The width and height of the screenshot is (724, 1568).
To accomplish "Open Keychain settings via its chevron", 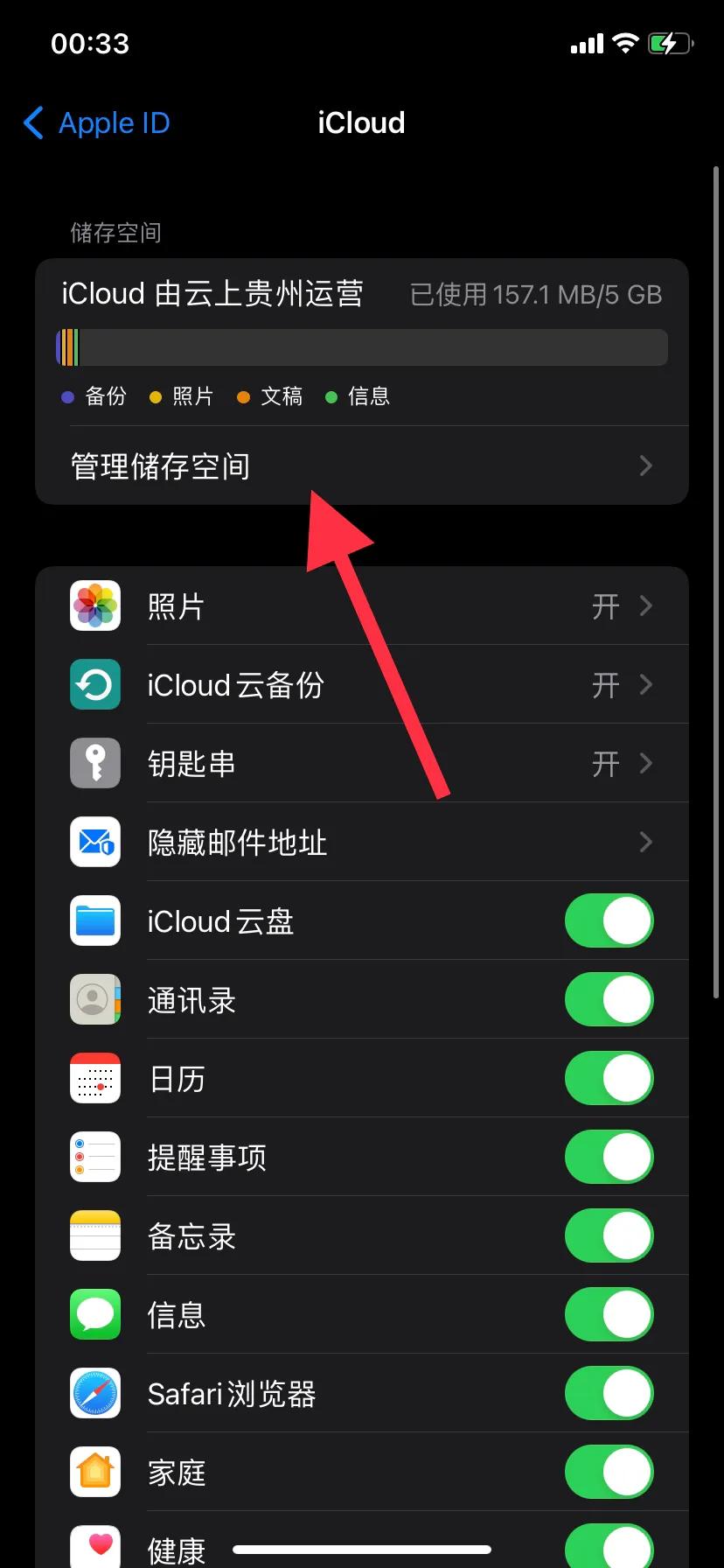I will [645, 763].
